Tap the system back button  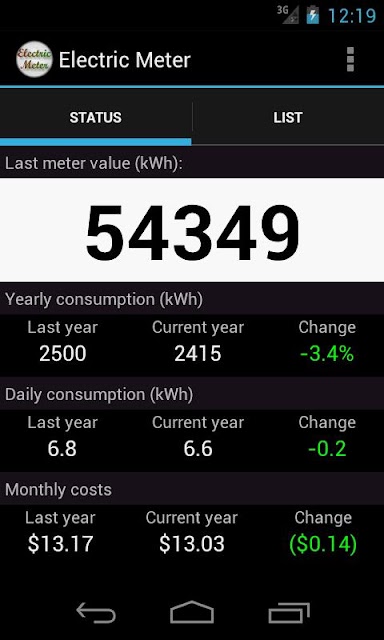96,613
